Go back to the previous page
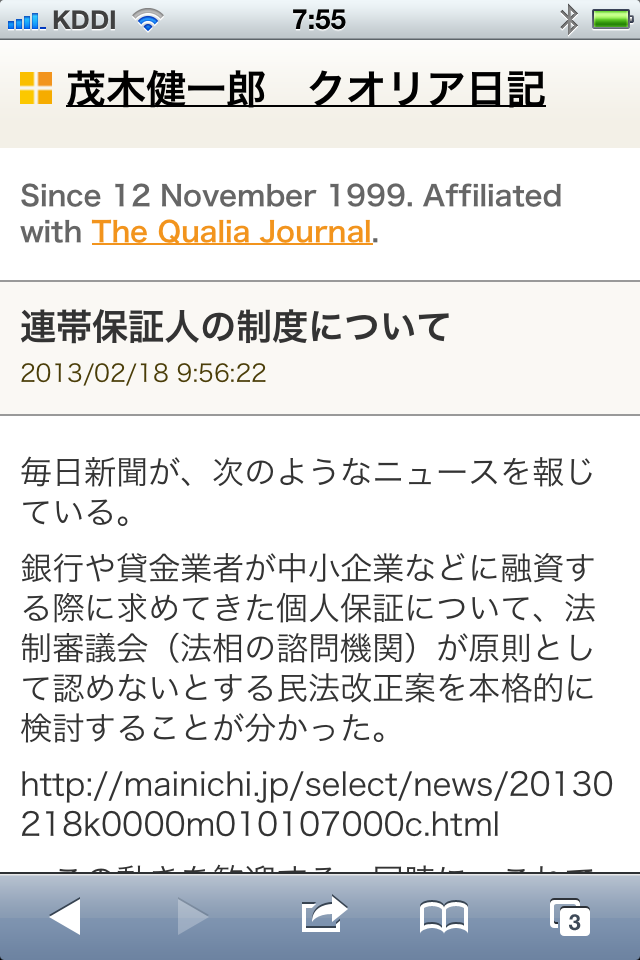The image size is (640, 960). click(65, 916)
